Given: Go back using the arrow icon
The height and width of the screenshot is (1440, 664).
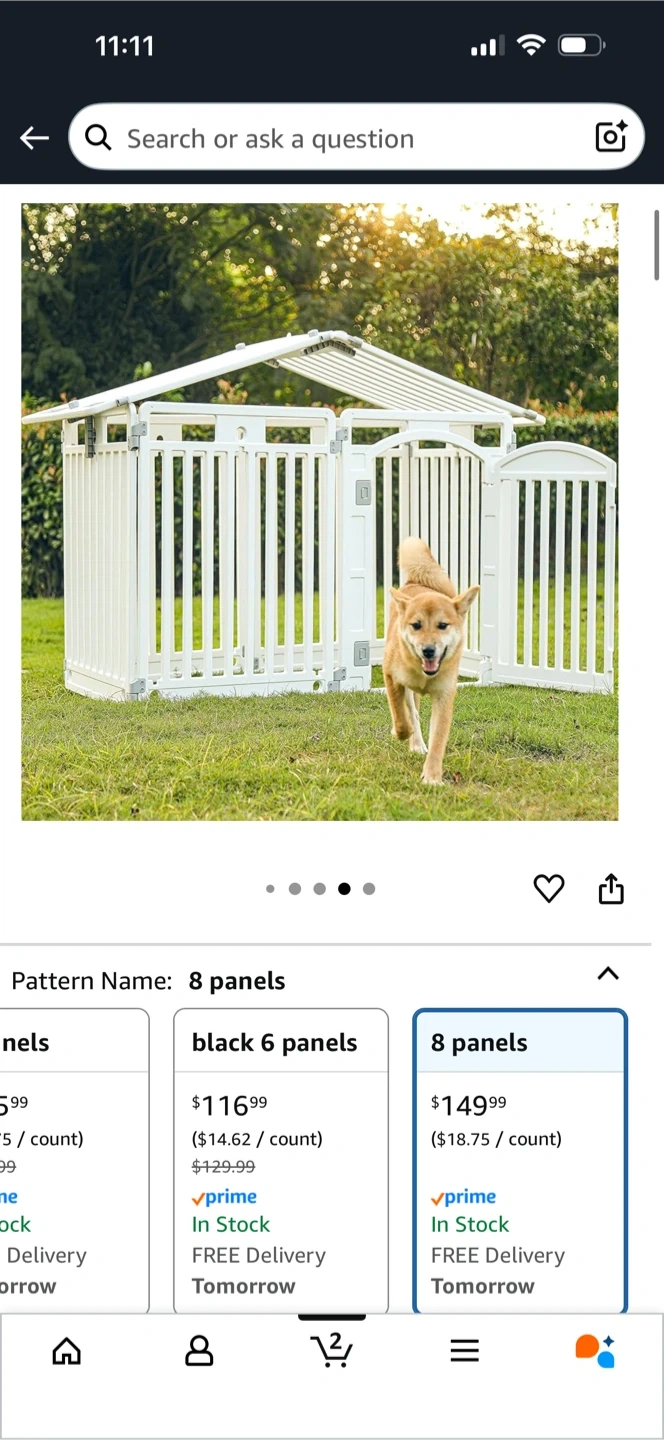Looking at the screenshot, I should click(x=34, y=138).
